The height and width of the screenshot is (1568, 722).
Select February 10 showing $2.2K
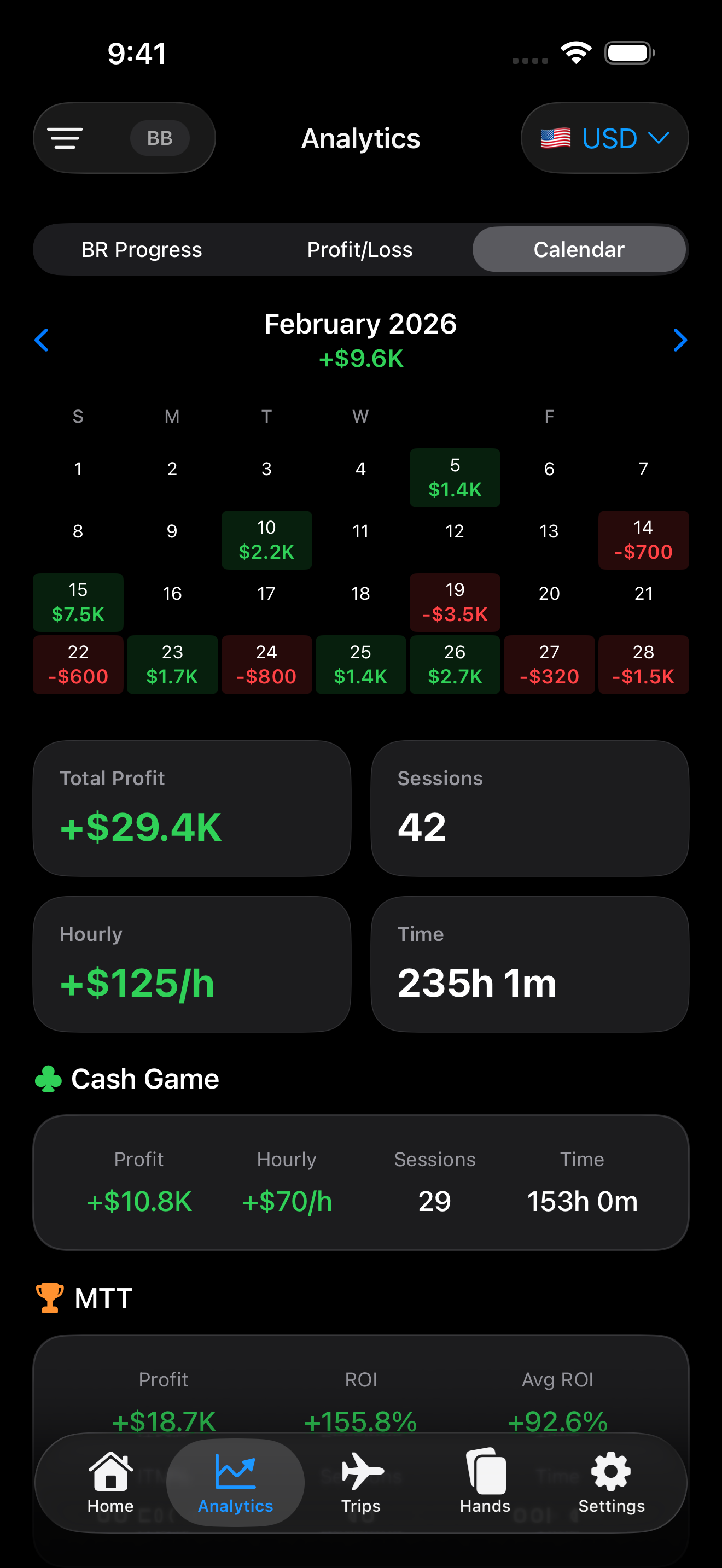266,540
